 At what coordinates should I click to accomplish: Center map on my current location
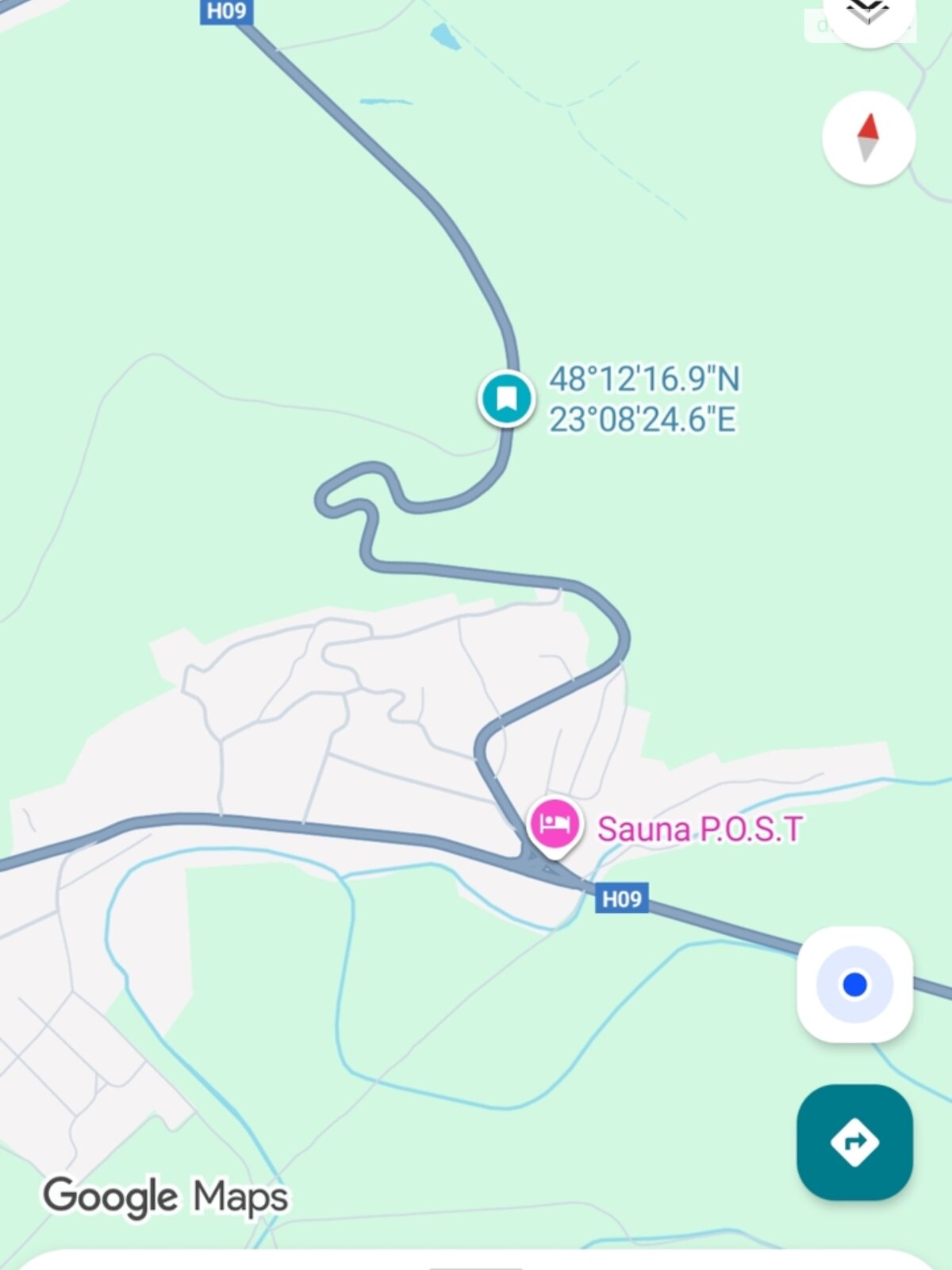coord(854,984)
